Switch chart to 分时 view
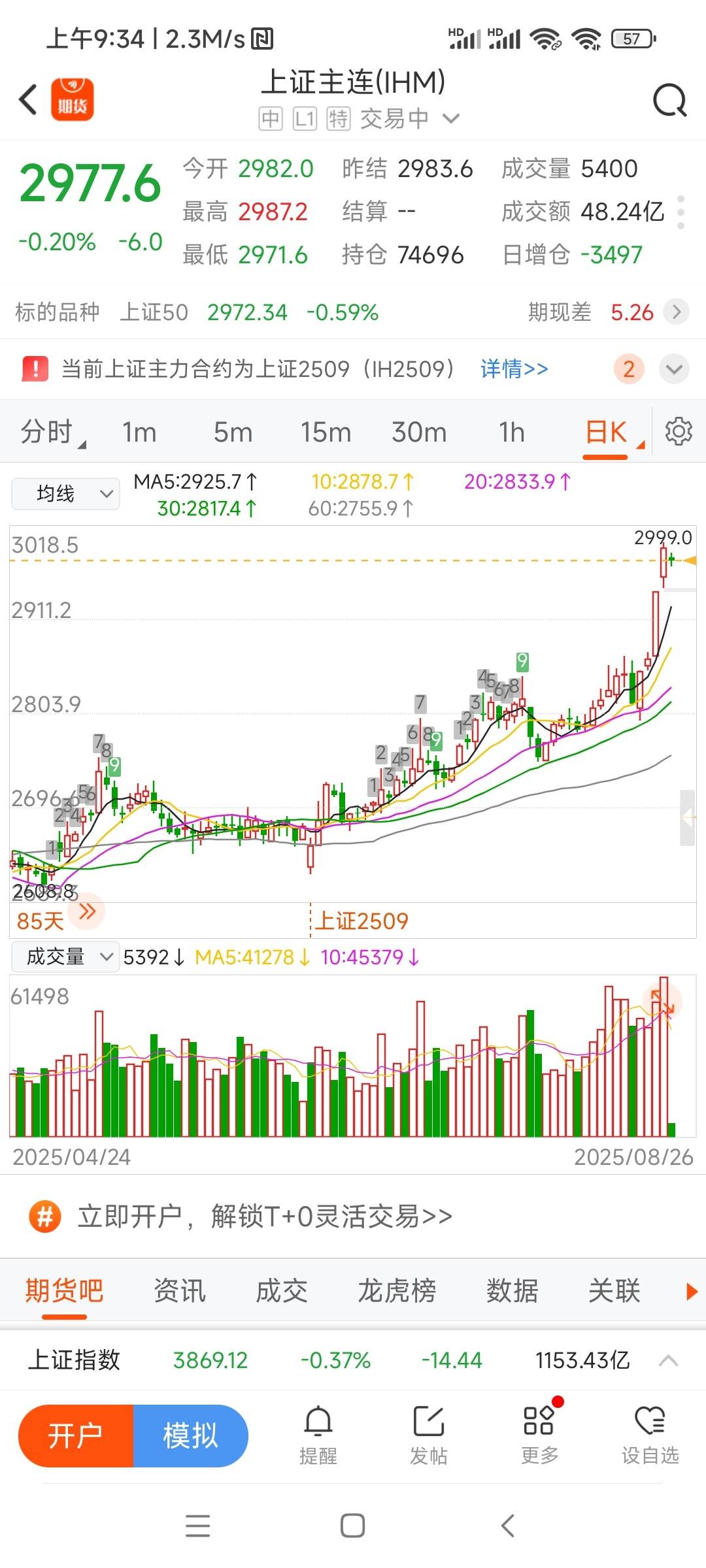The height and width of the screenshot is (1568, 706). (x=47, y=433)
